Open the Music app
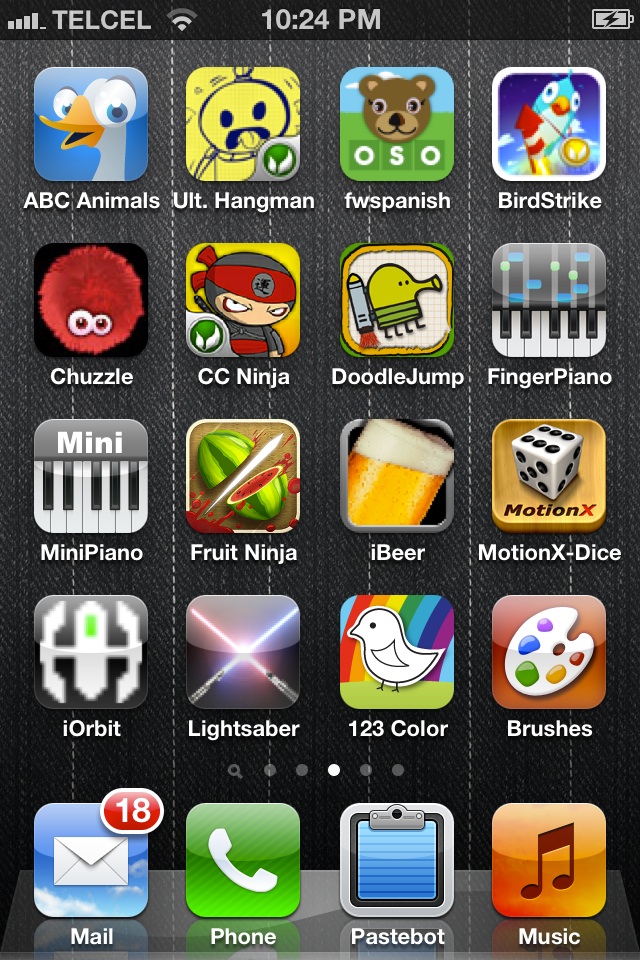Viewport: 640px width, 960px height. (549, 860)
